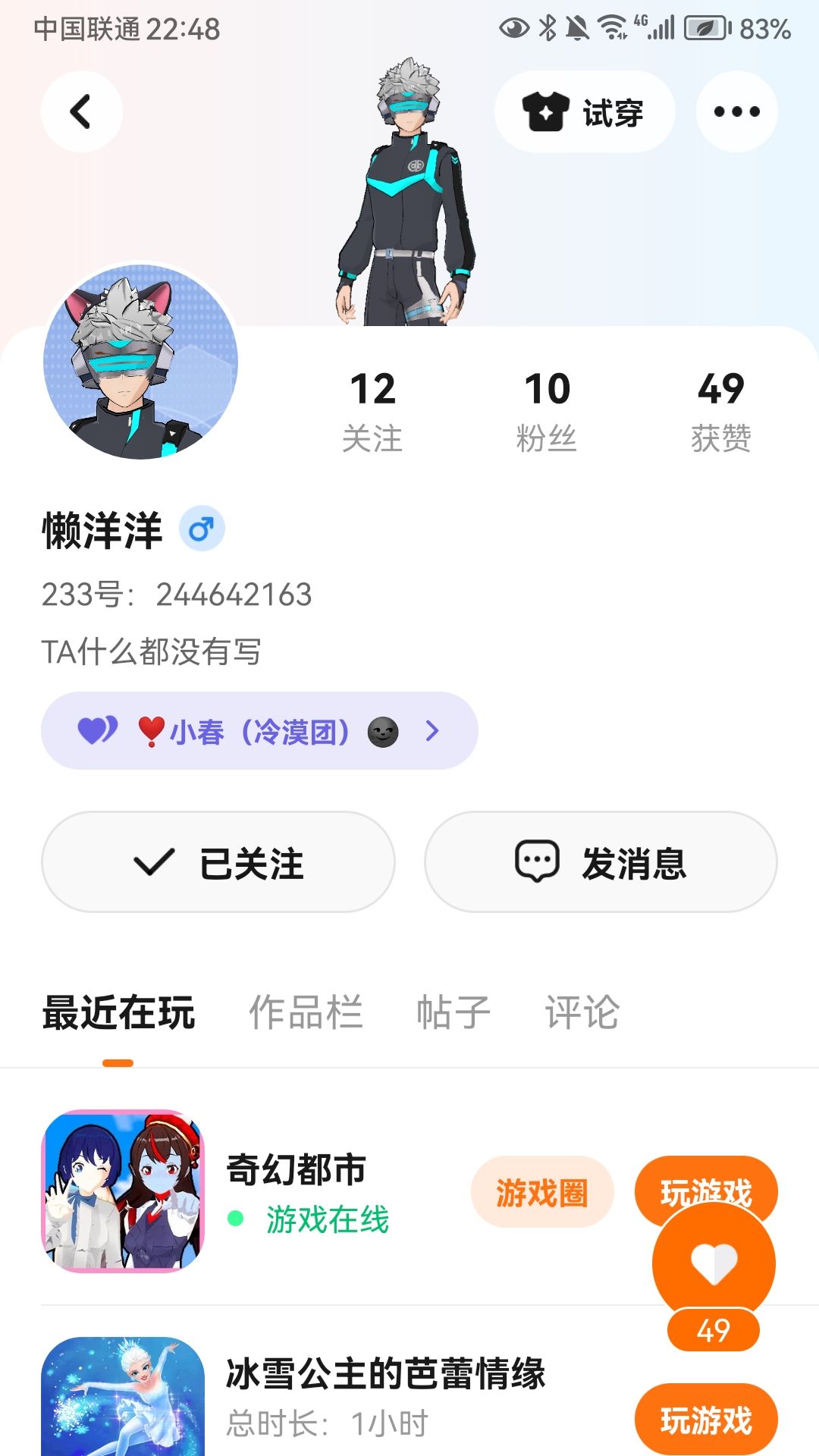This screenshot has width=819, height=1456.
Task: Unfollow via the 已关注 button
Action: pyautogui.click(x=218, y=862)
